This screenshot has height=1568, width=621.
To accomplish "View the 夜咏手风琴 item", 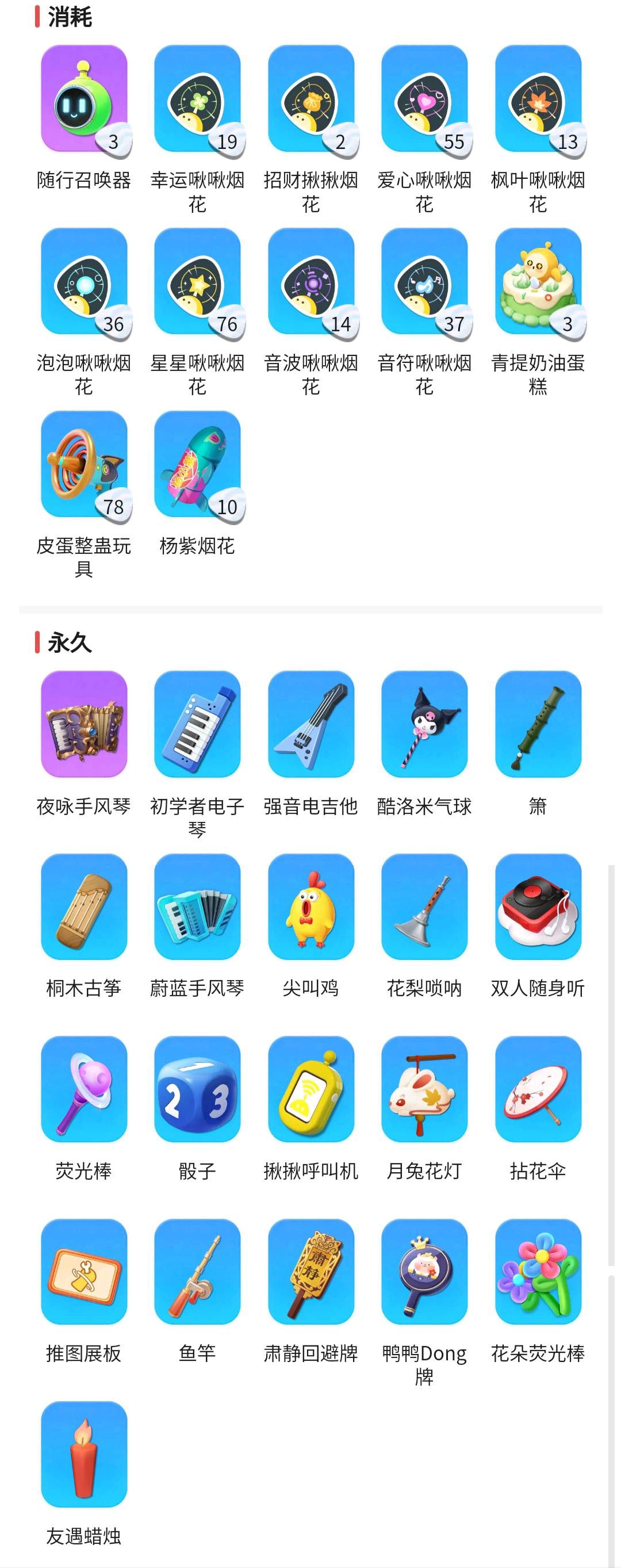I will 84,724.
